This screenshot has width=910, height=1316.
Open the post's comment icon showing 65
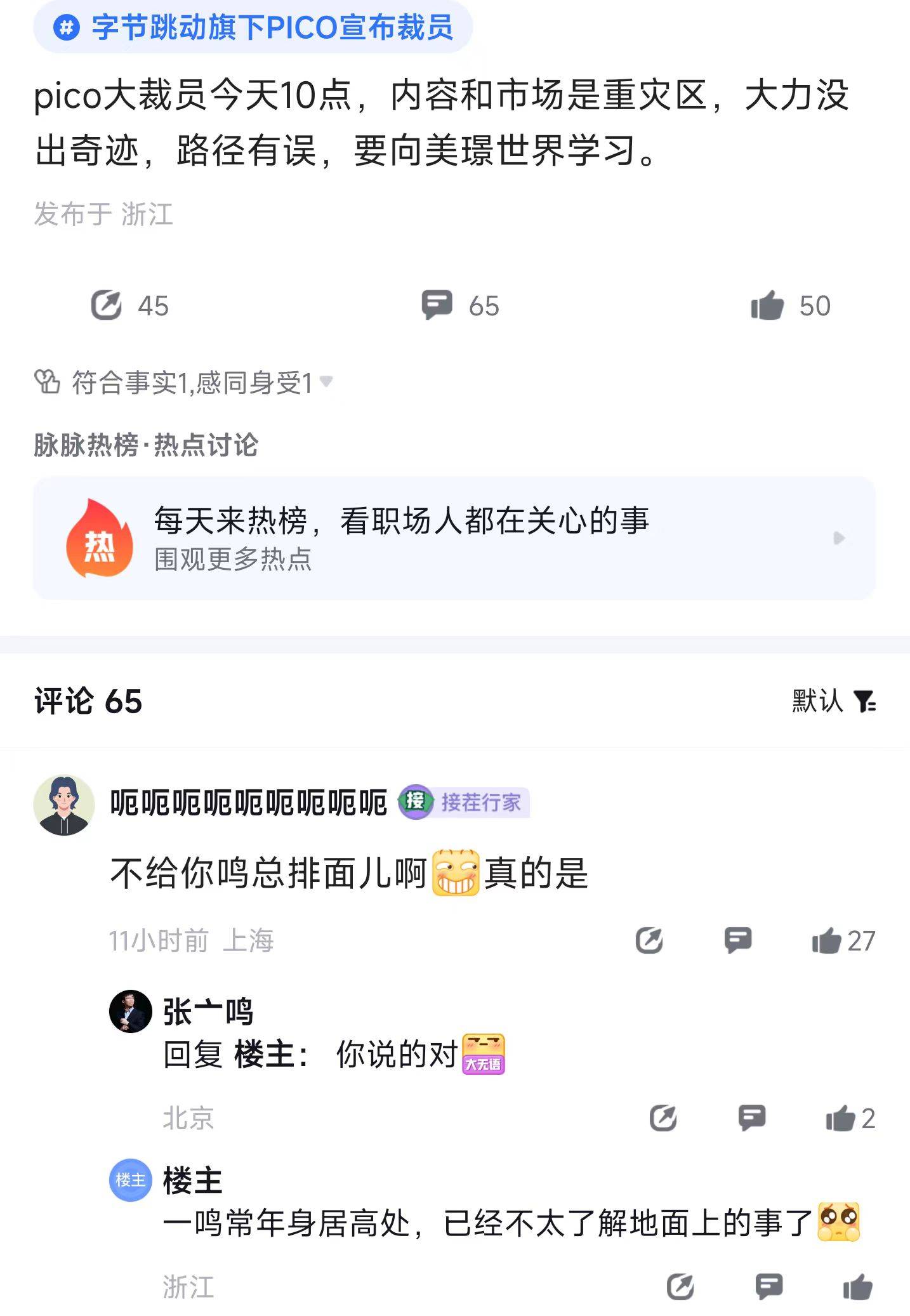437,305
